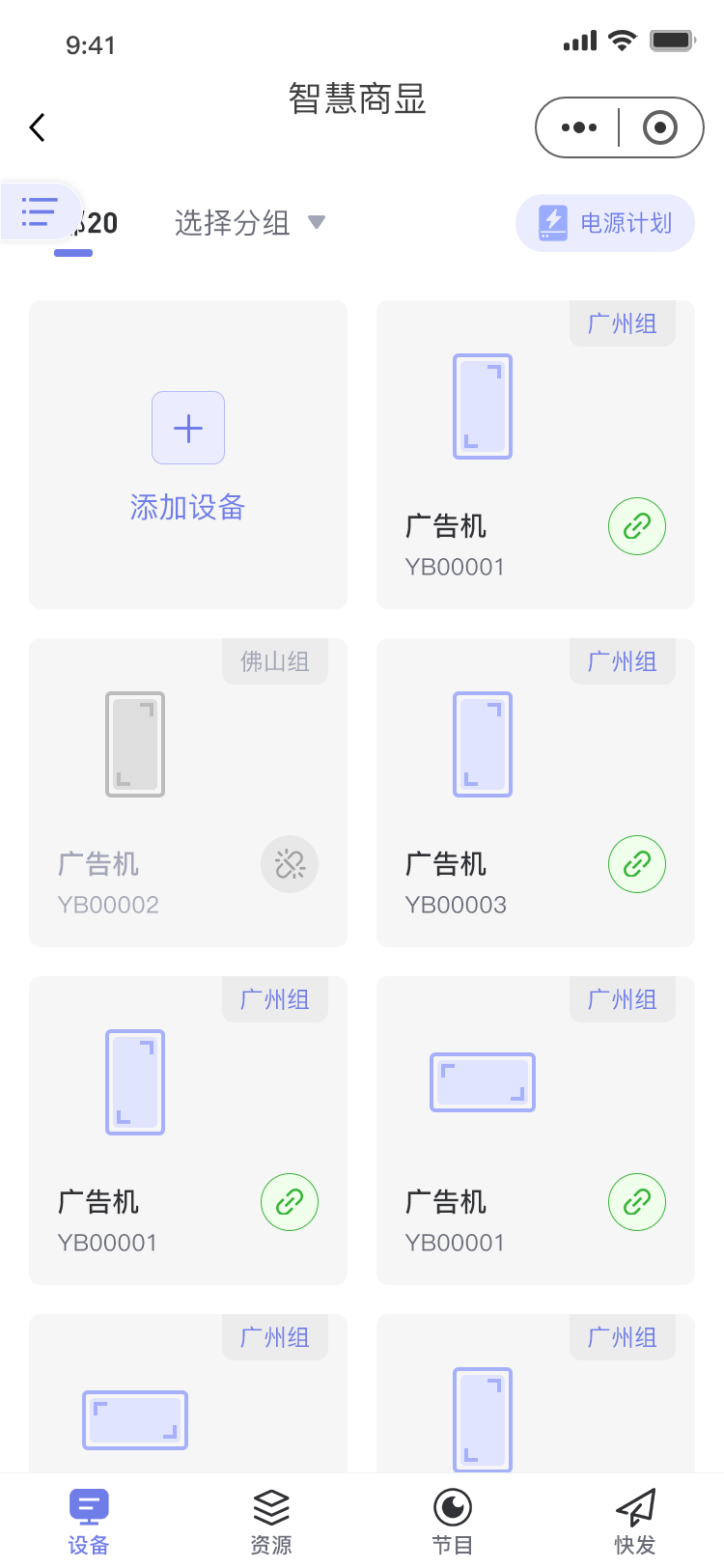Toggle connection via link icon on YB00003
This screenshot has width=724, height=1568.
[x=637, y=864]
